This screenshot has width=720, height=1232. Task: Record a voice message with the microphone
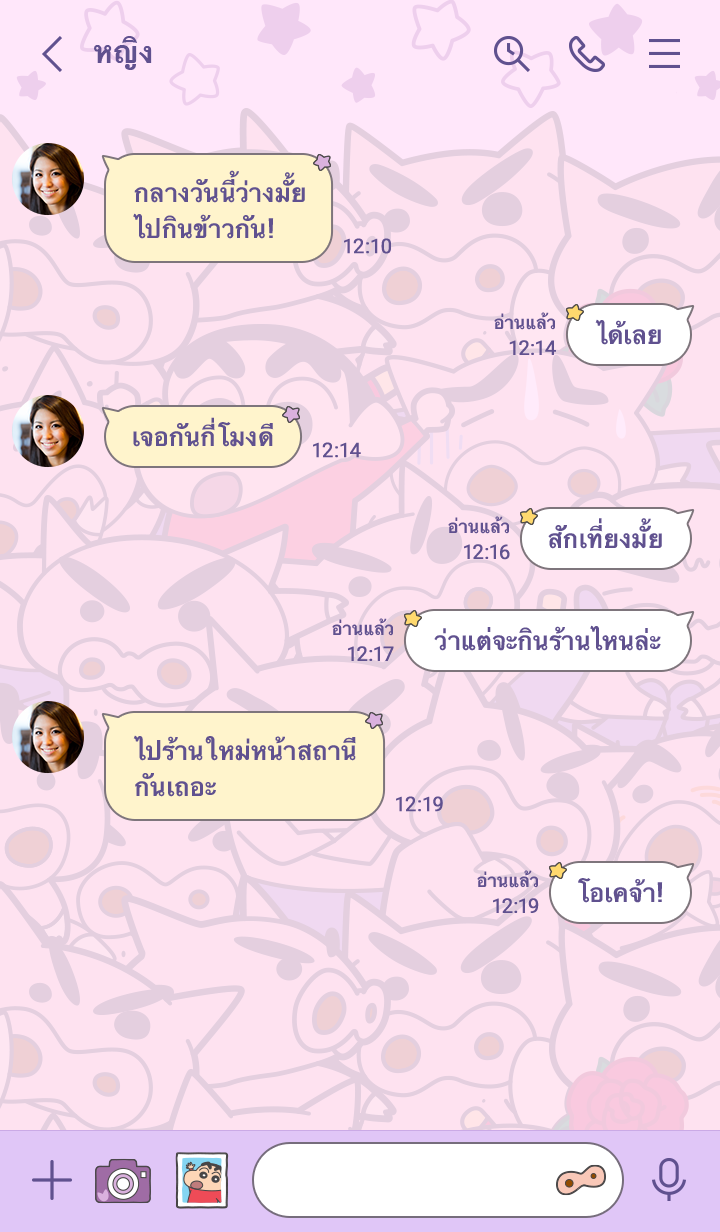pyautogui.click(x=668, y=1180)
